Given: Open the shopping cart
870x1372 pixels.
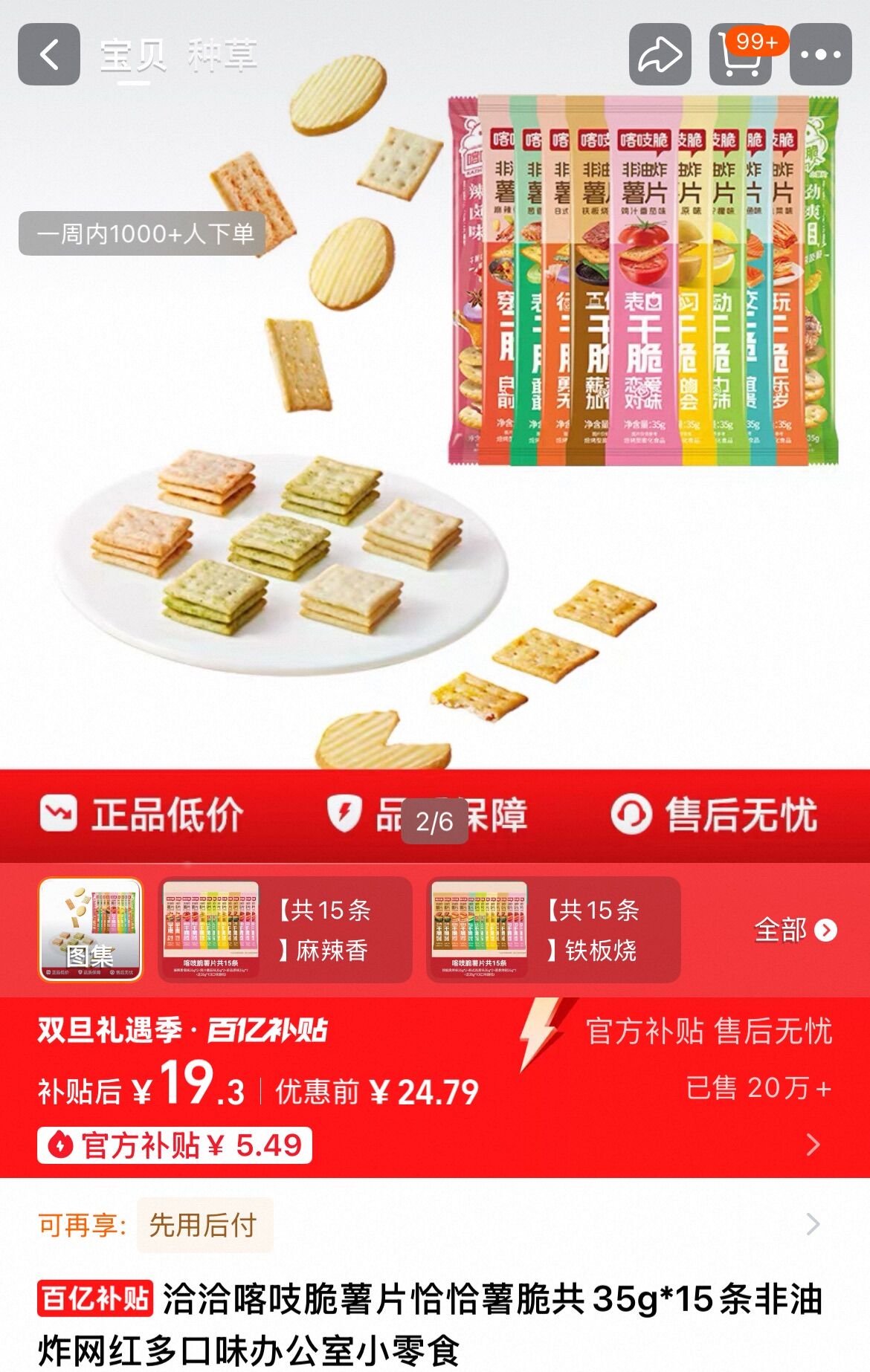Looking at the screenshot, I should [741, 54].
